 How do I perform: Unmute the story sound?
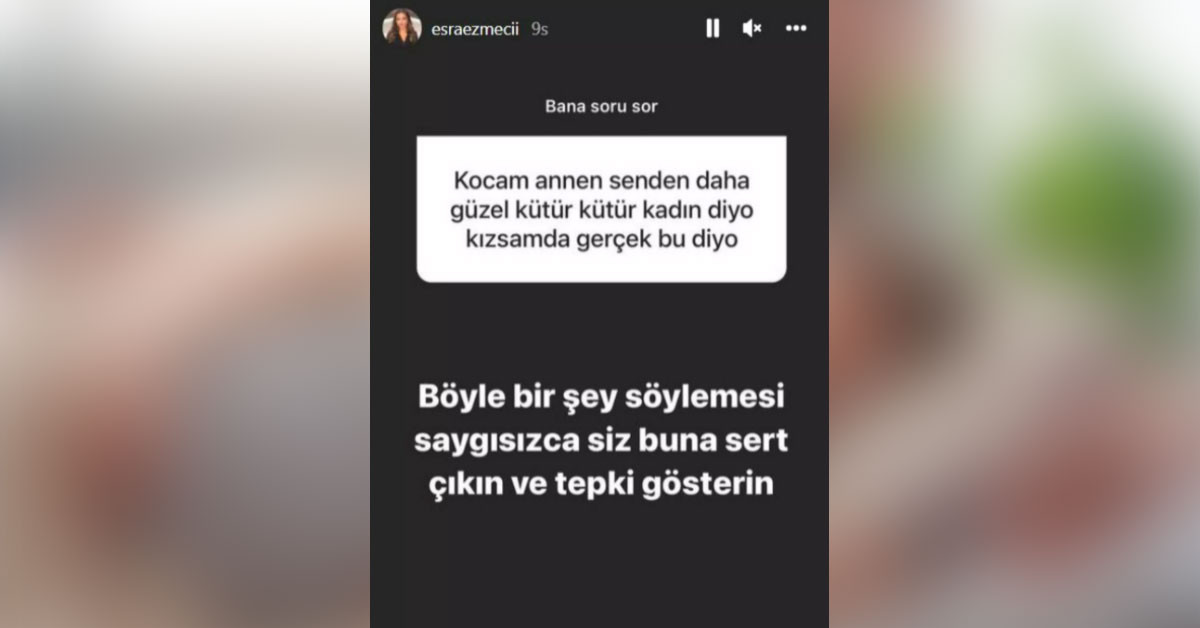(x=752, y=29)
